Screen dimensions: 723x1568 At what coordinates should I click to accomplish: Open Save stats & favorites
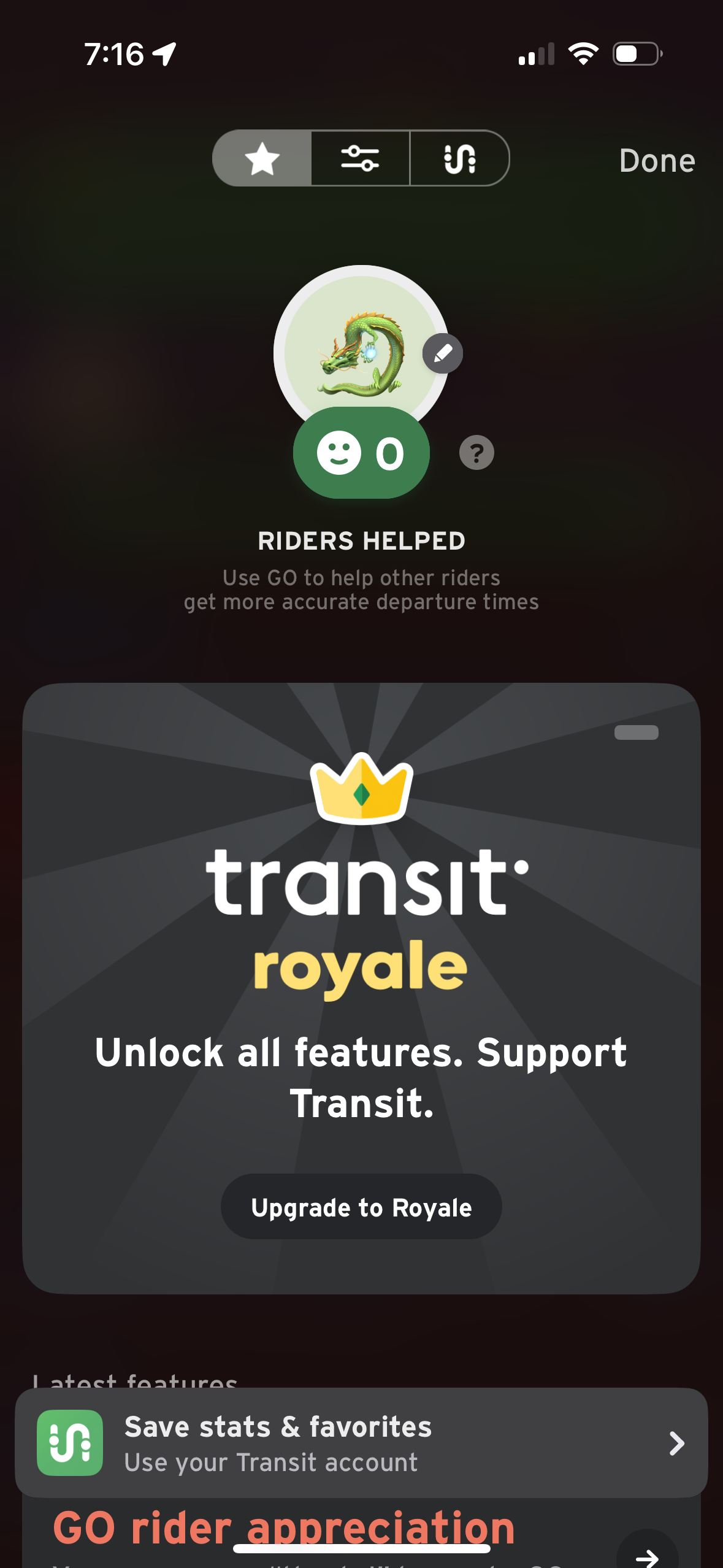pyautogui.click(x=362, y=1443)
